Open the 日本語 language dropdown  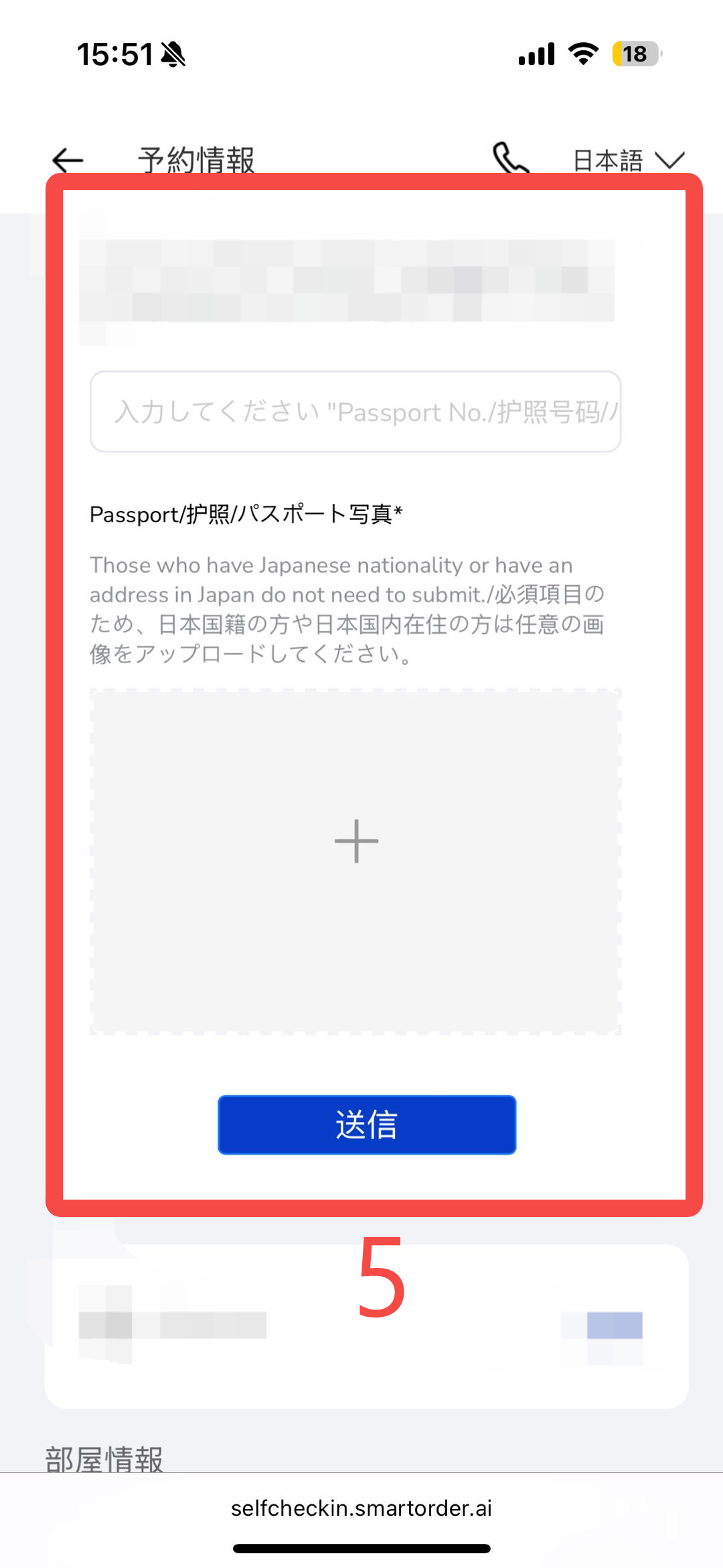coord(628,160)
